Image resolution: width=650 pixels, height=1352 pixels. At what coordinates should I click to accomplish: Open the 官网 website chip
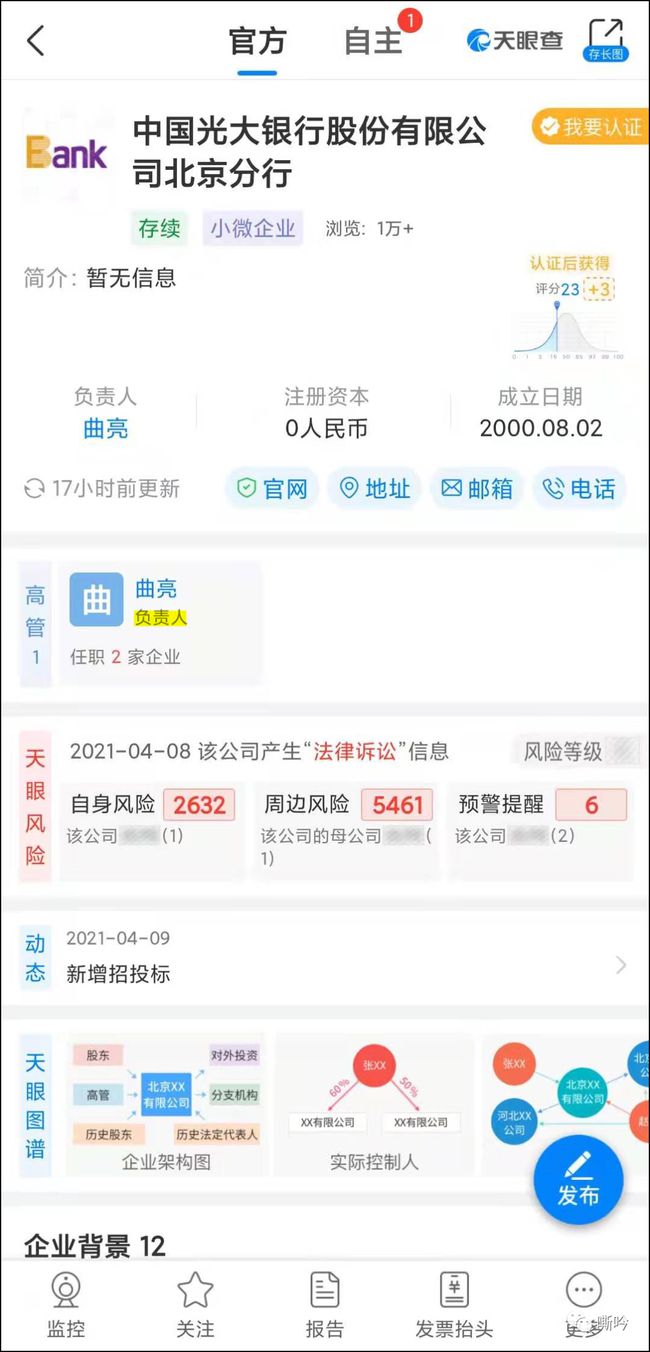click(x=272, y=488)
